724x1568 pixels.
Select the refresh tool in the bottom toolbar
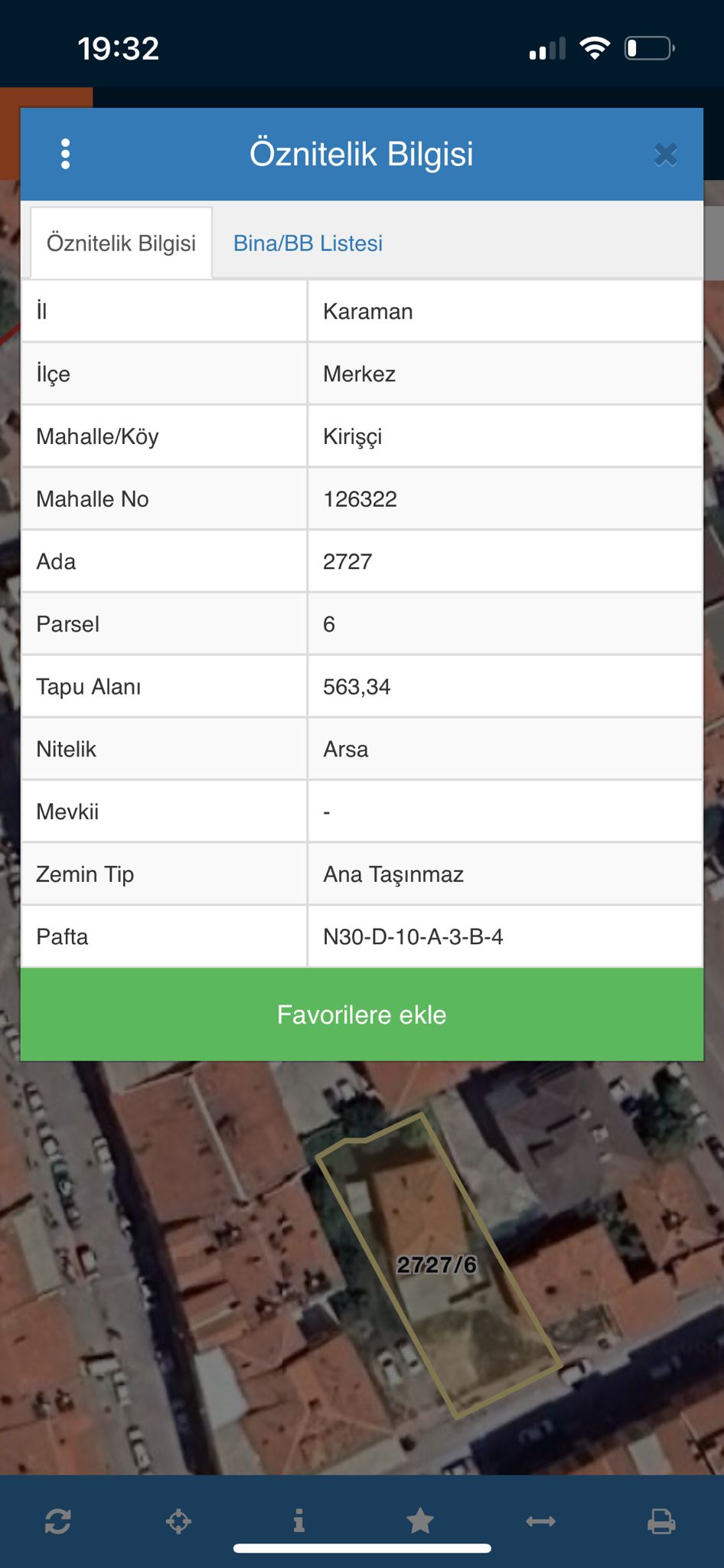60,1521
